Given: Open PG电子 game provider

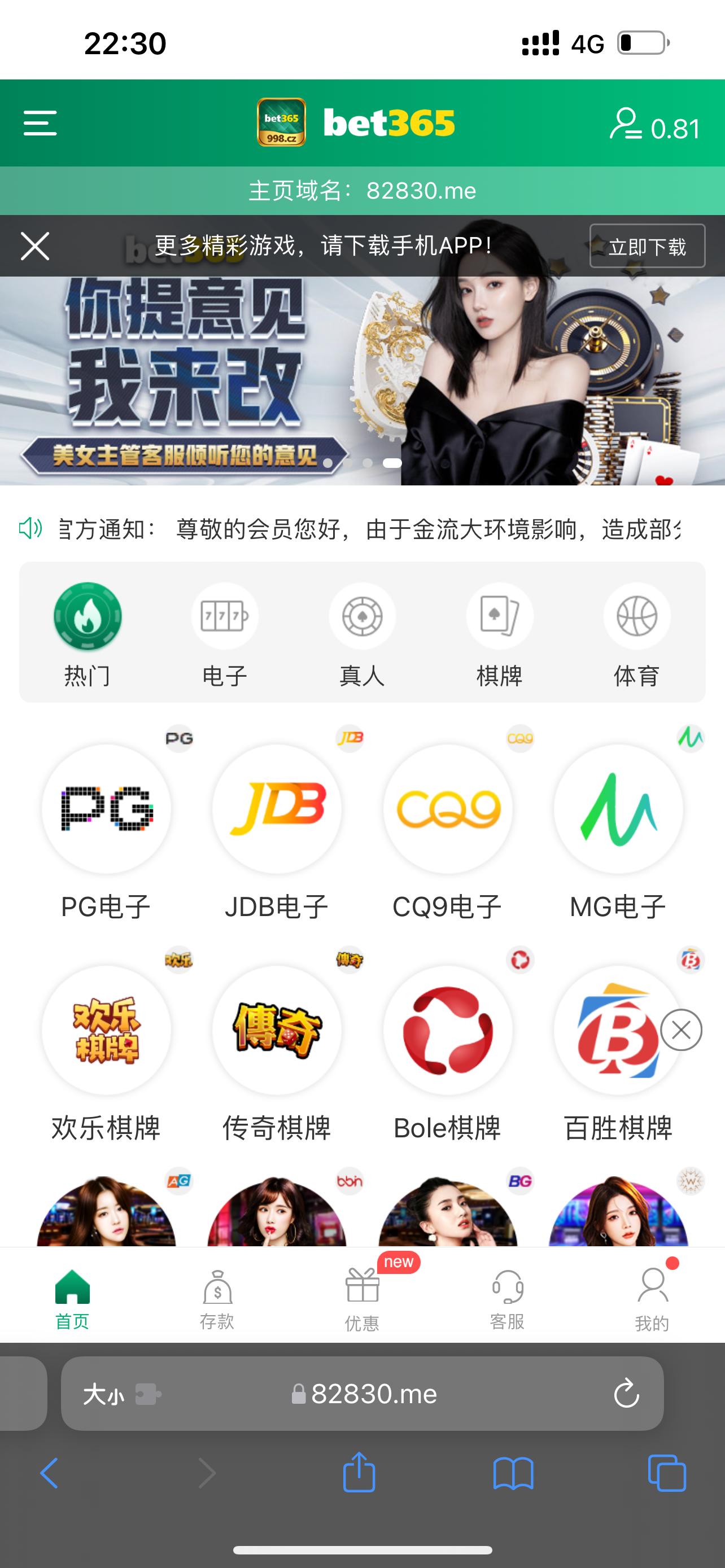Looking at the screenshot, I should point(106,808).
